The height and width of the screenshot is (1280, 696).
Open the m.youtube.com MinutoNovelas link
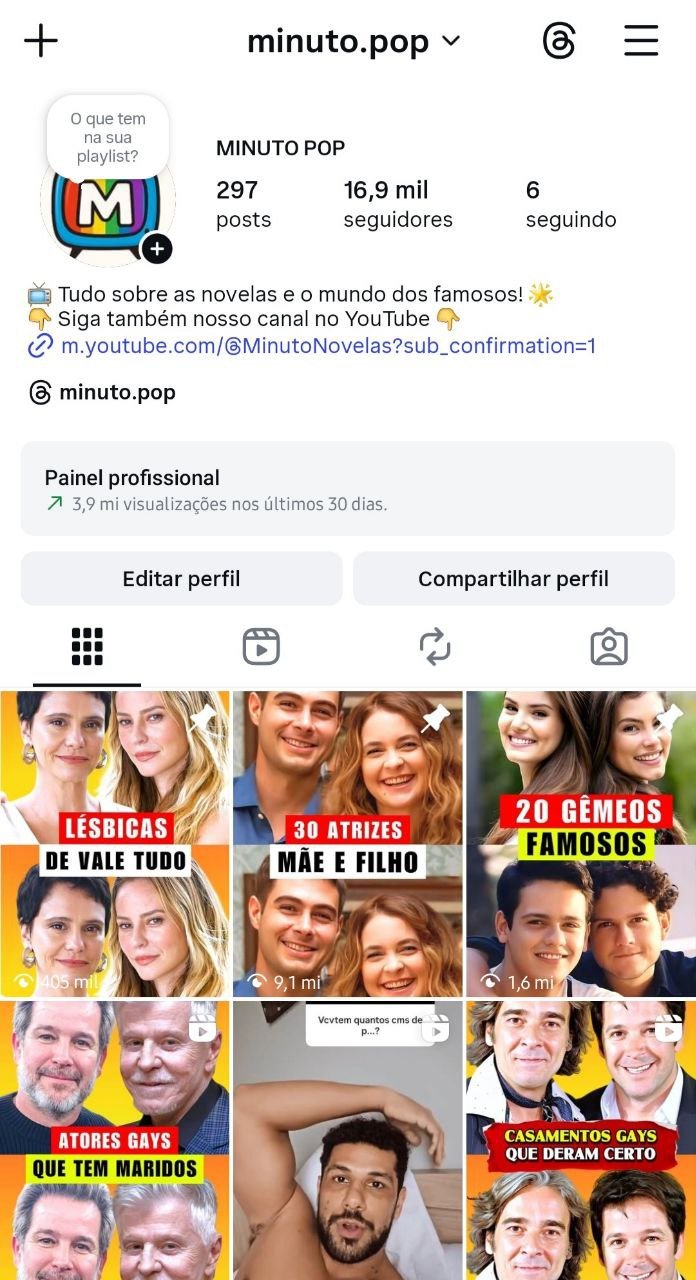[327, 346]
